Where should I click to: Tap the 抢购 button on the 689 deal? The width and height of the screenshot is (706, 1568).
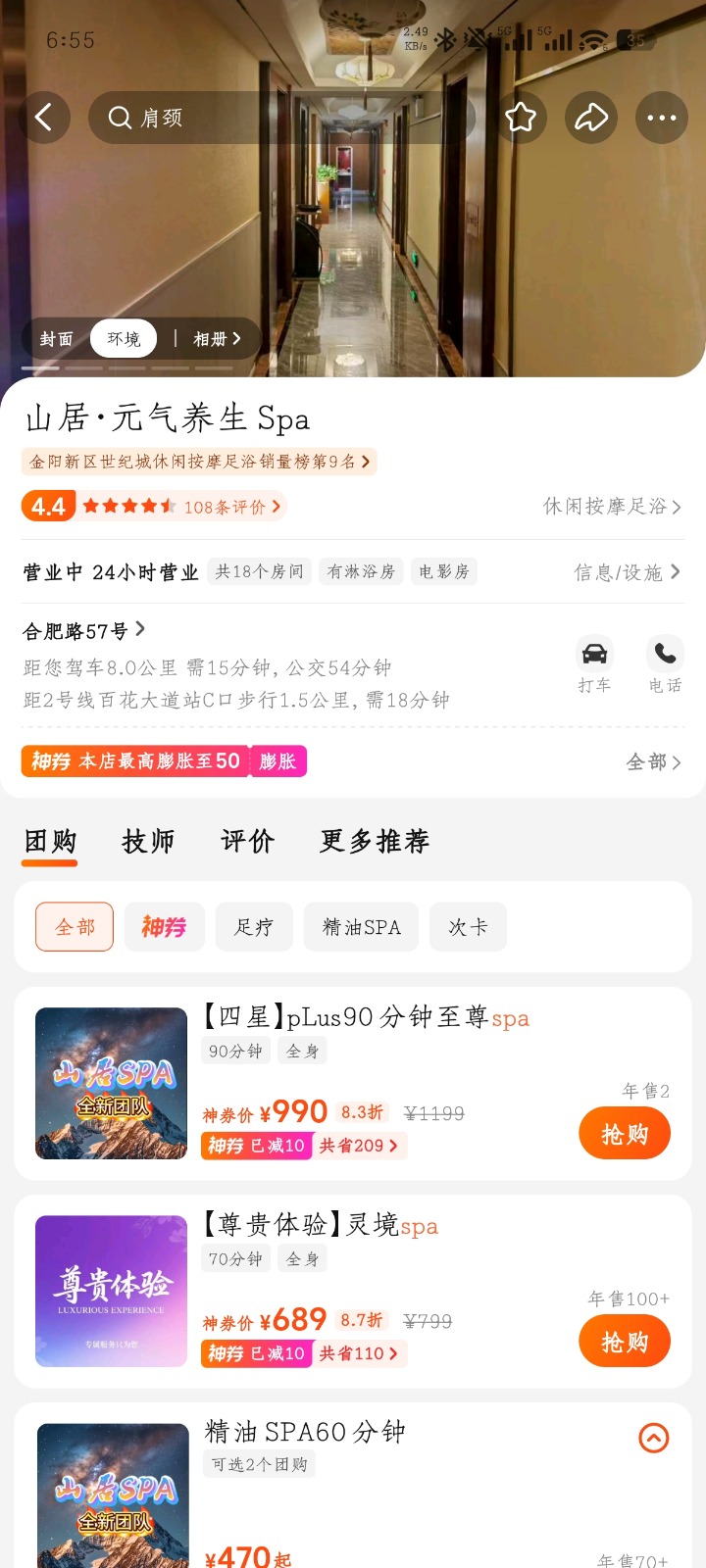point(625,1341)
